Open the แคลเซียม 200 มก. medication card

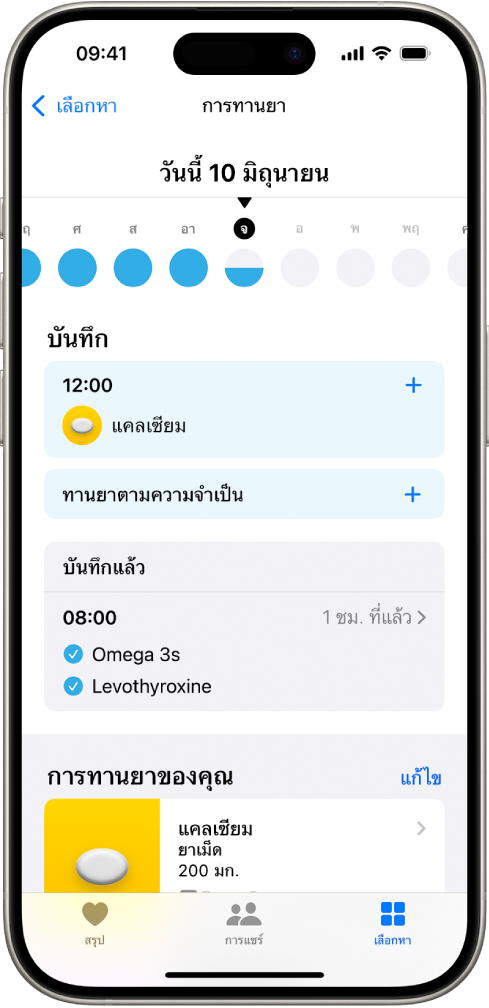tap(244, 846)
